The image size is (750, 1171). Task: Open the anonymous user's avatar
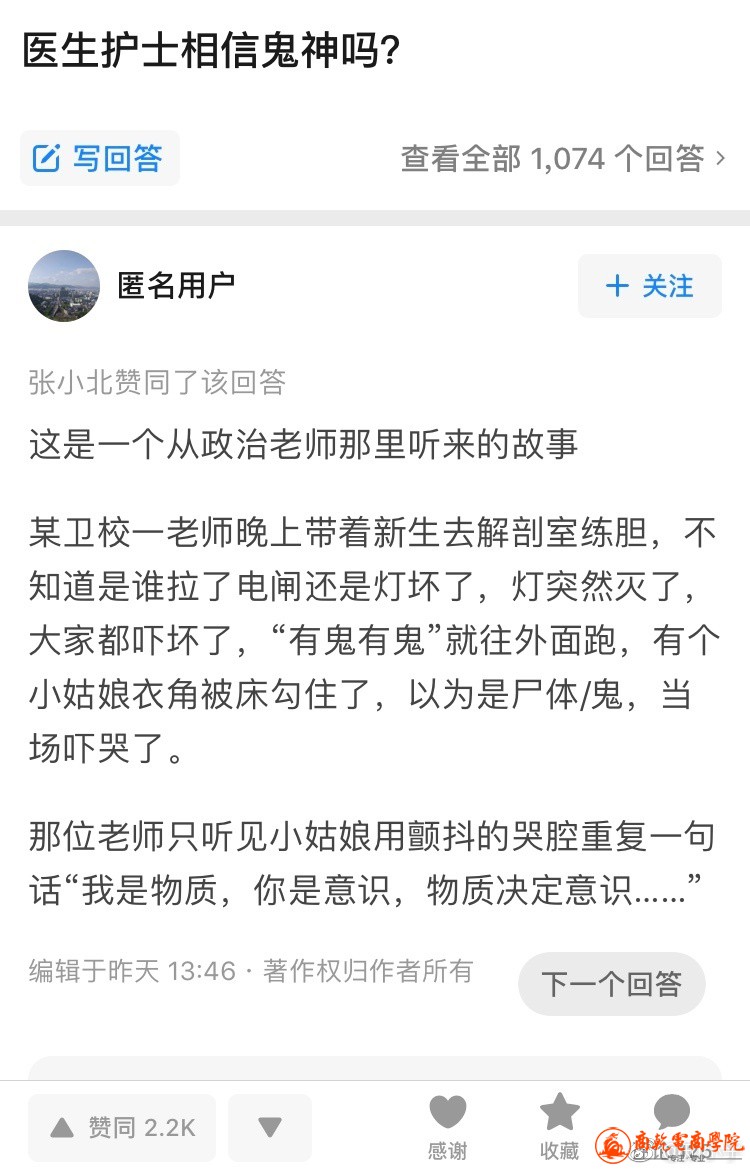point(64,286)
